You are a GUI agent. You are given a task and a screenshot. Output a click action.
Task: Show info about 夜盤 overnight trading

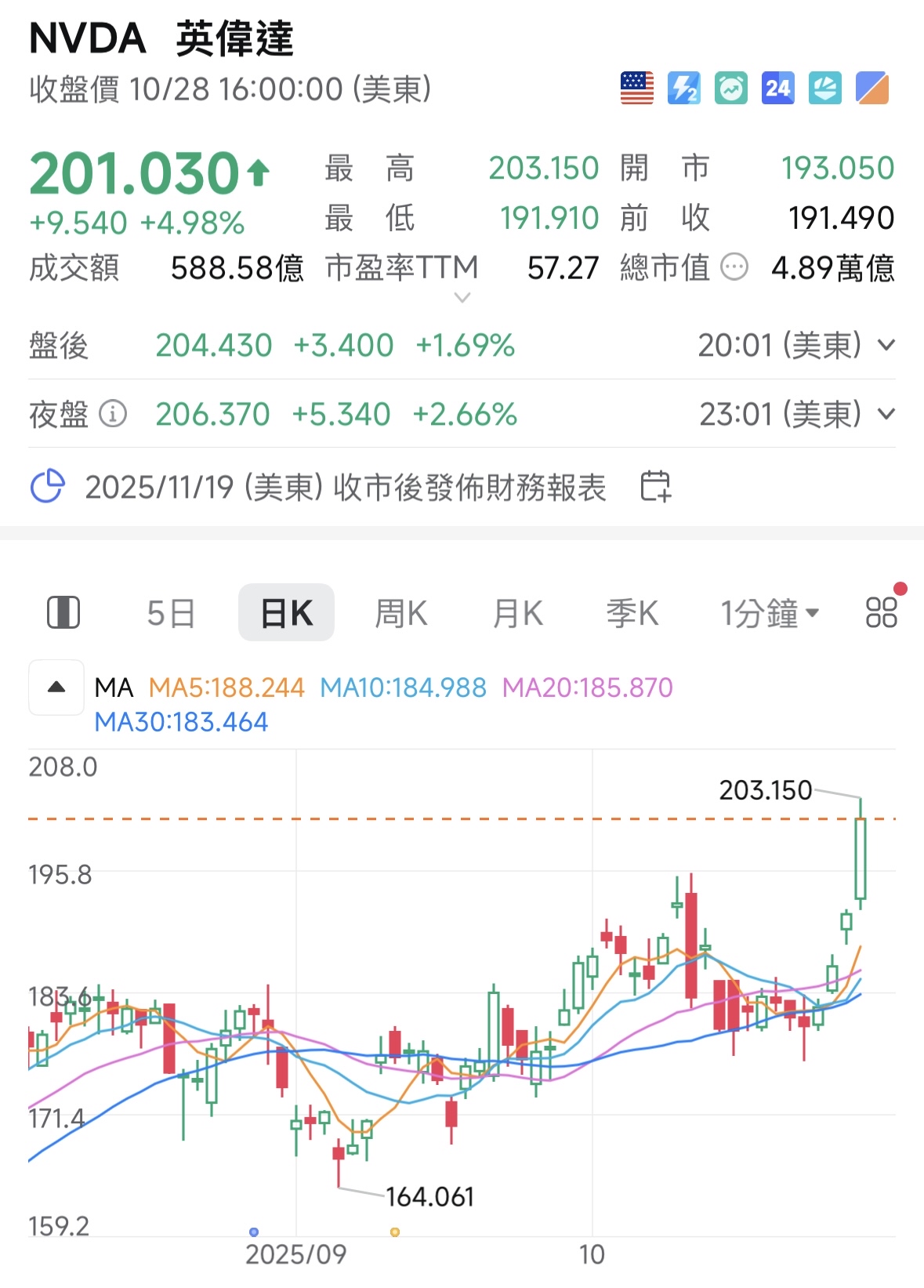tap(113, 413)
